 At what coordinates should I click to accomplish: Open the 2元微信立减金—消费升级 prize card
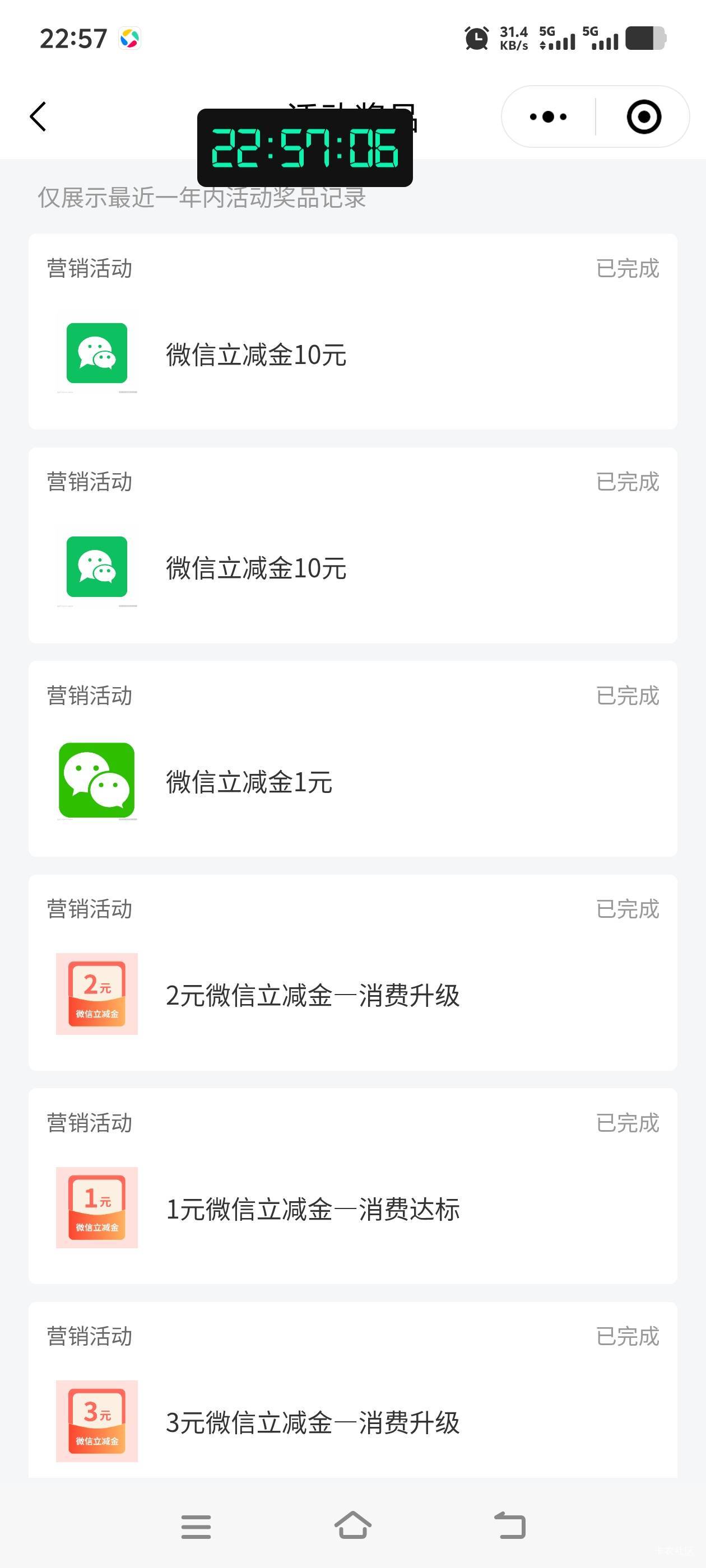pos(352,972)
